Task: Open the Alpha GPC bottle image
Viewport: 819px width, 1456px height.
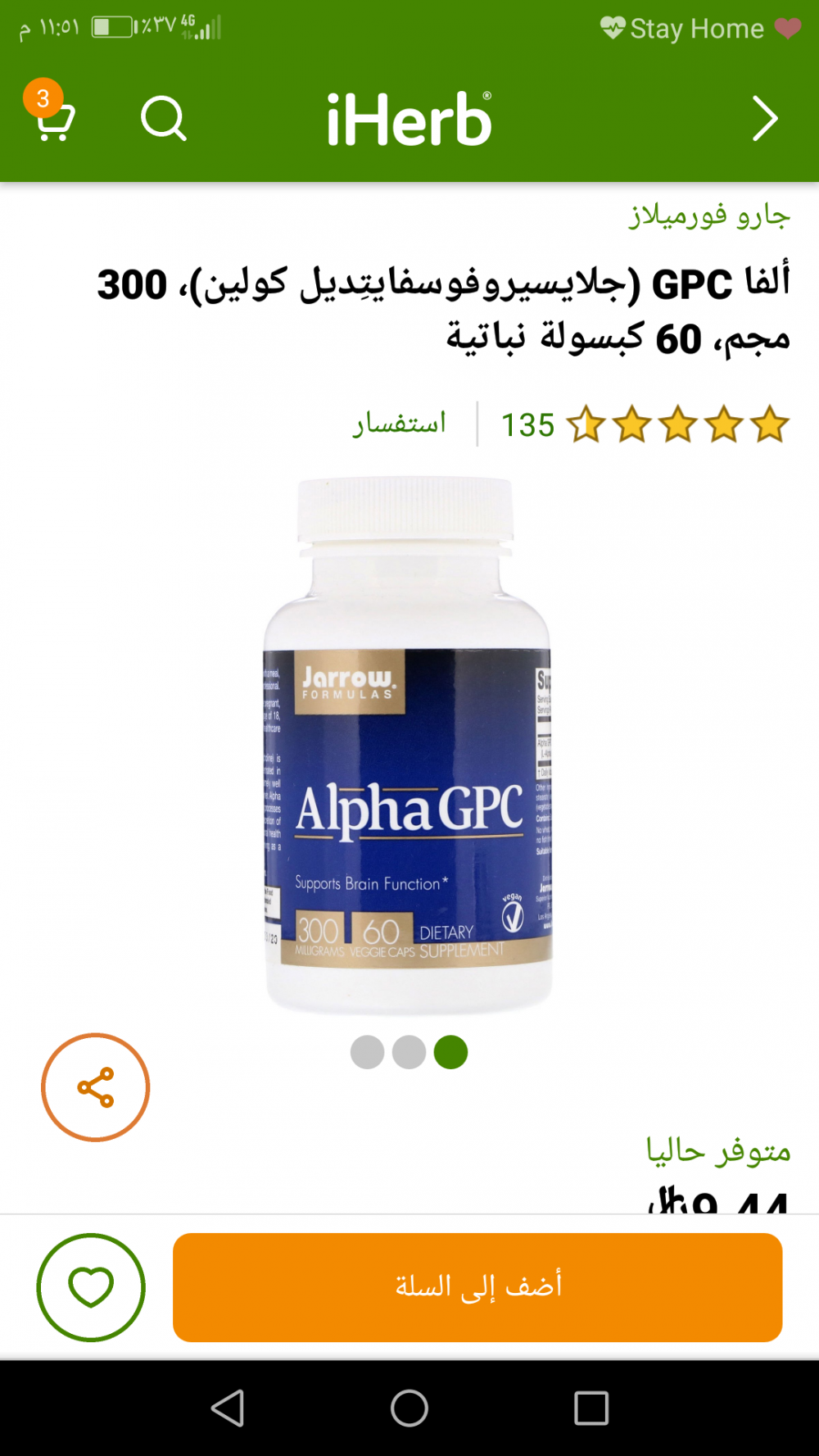Action: pyautogui.click(x=407, y=746)
